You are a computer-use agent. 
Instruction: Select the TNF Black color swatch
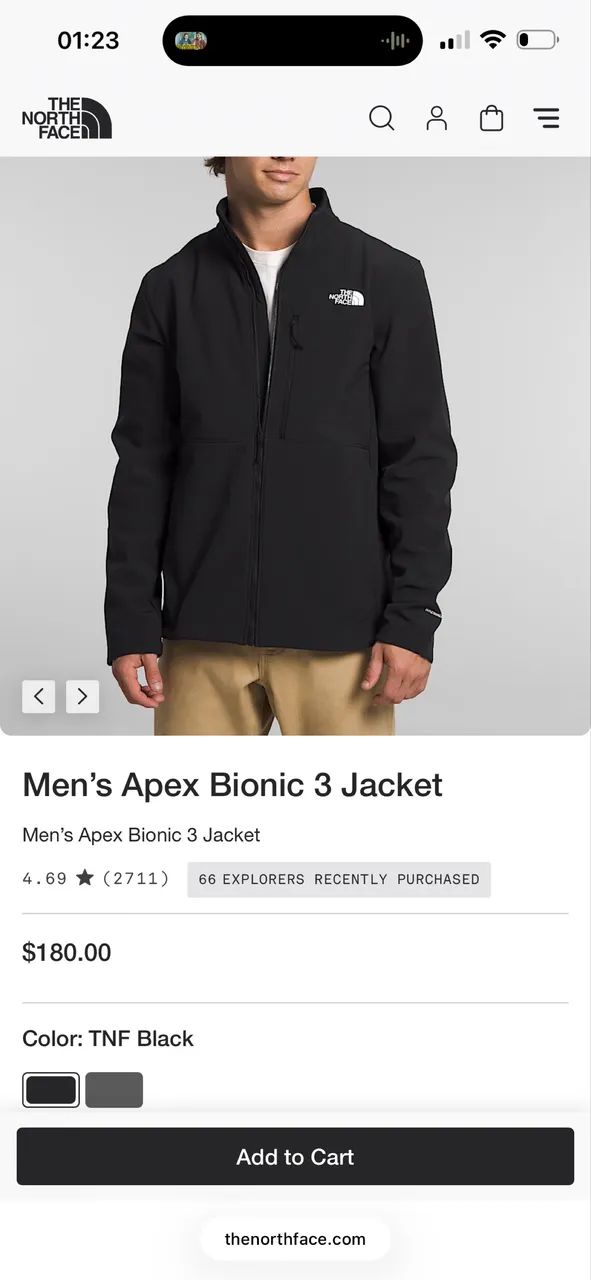51,1090
